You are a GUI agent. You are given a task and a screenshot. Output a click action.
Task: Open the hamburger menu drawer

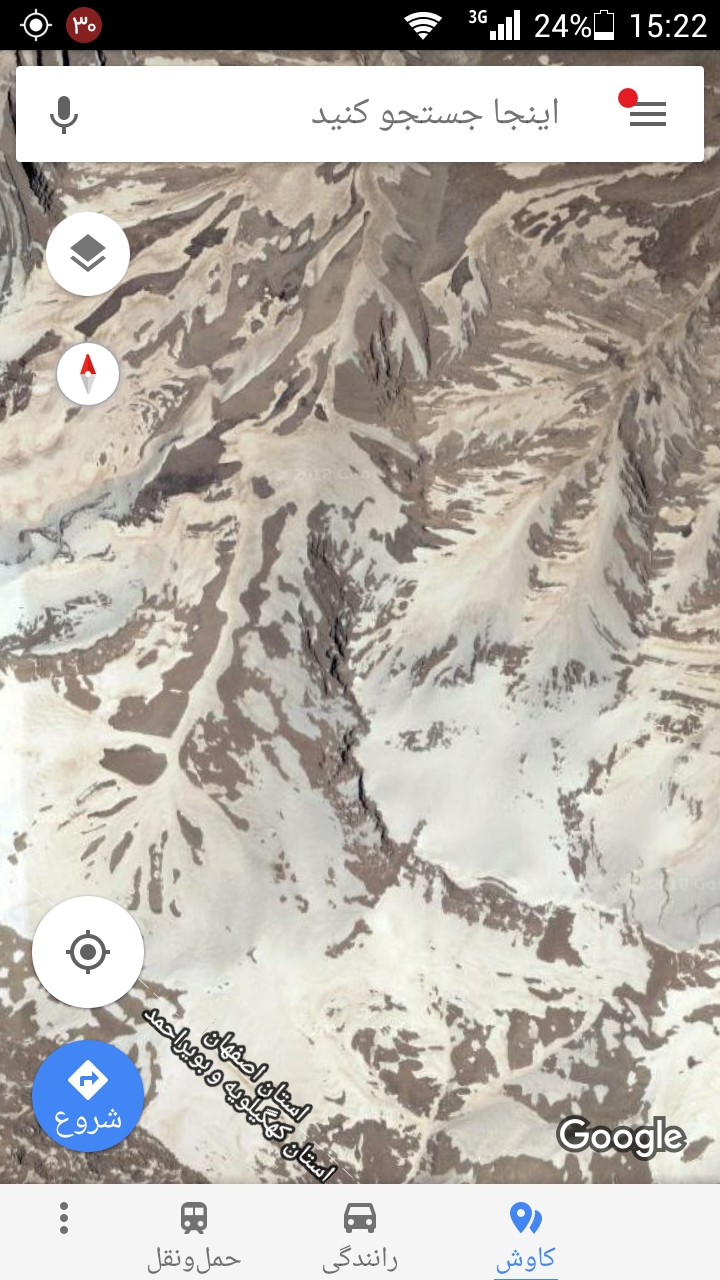pyautogui.click(x=647, y=114)
